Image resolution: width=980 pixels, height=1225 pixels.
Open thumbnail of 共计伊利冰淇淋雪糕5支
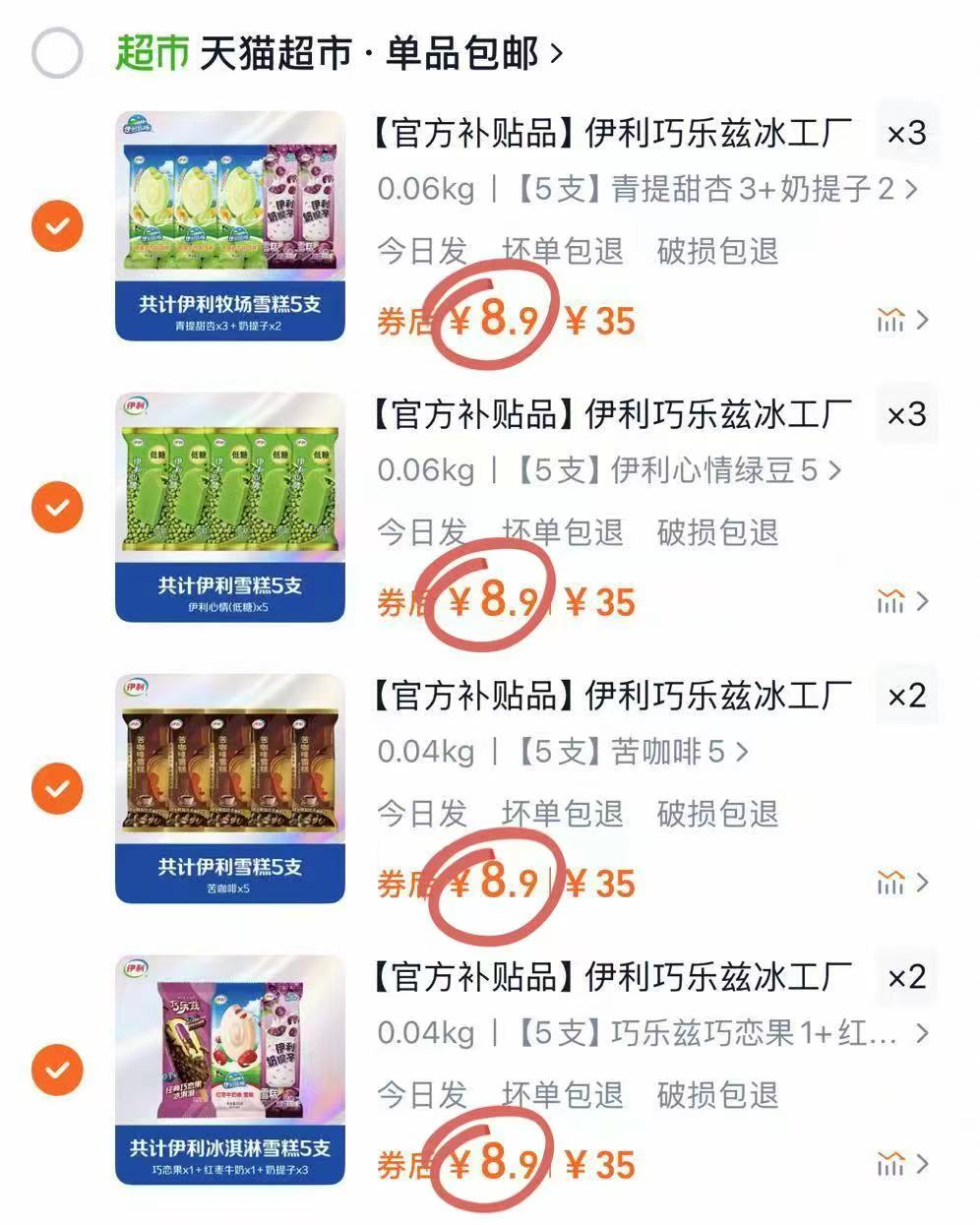[x=228, y=1067]
